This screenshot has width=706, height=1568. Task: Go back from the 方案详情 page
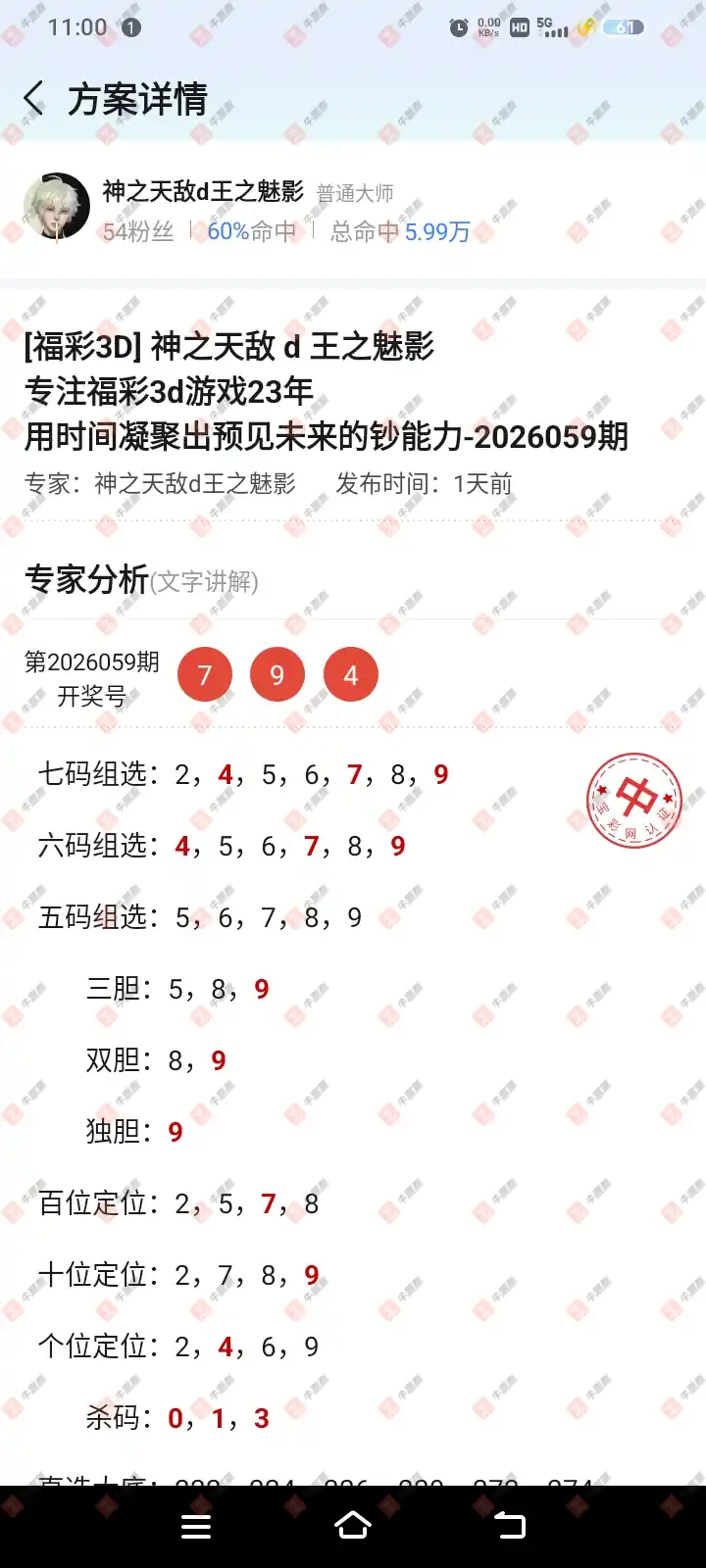[34, 99]
